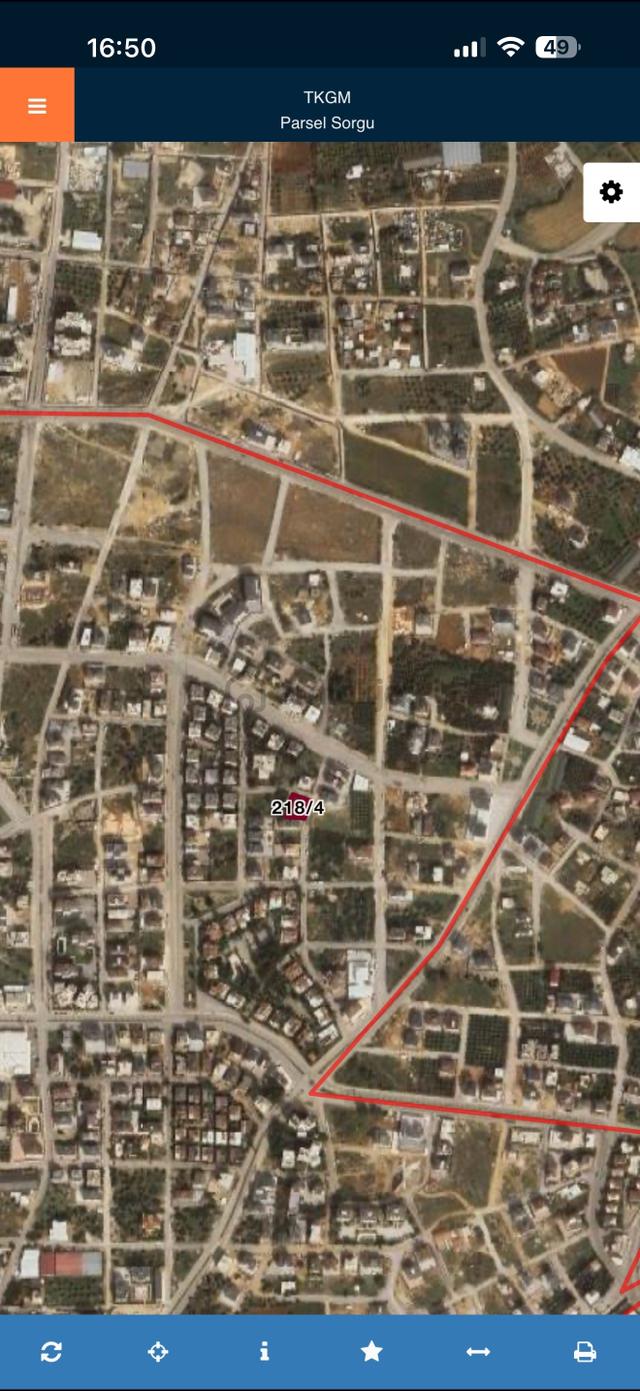The height and width of the screenshot is (1391, 640).
Task: Select the highlighted parcel 218/4
Action: click(x=297, y=807)
